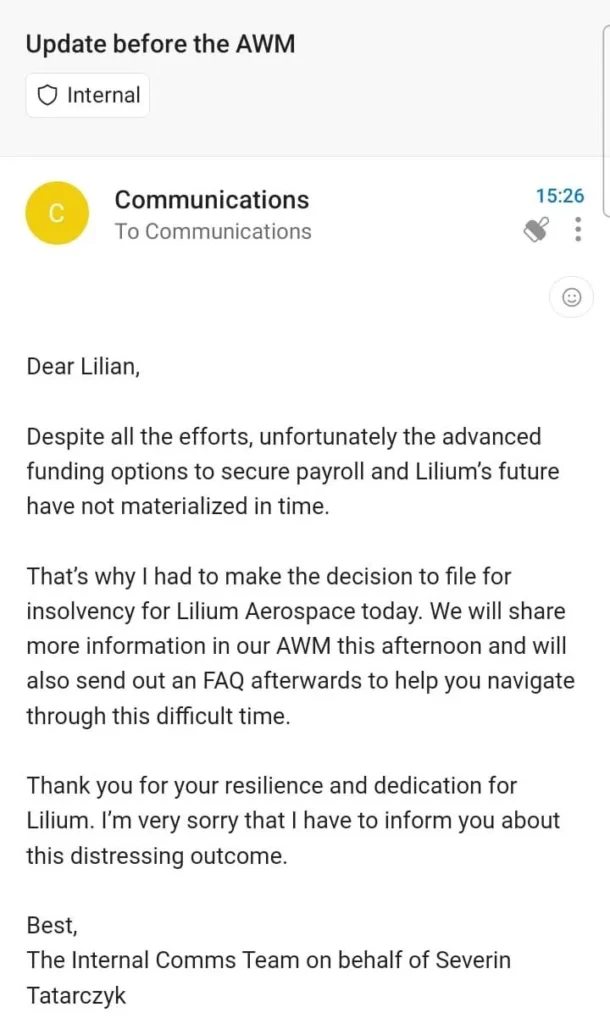
Task: Expand the To Communications recipient details
Action: 213,232
